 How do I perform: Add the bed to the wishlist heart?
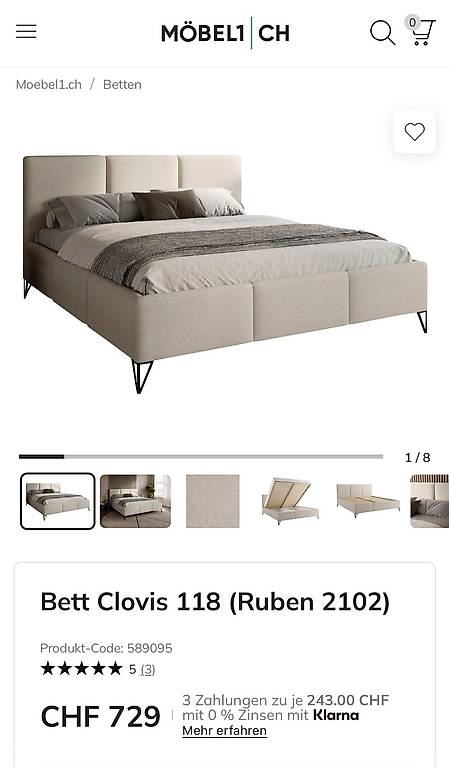[414, 132]
